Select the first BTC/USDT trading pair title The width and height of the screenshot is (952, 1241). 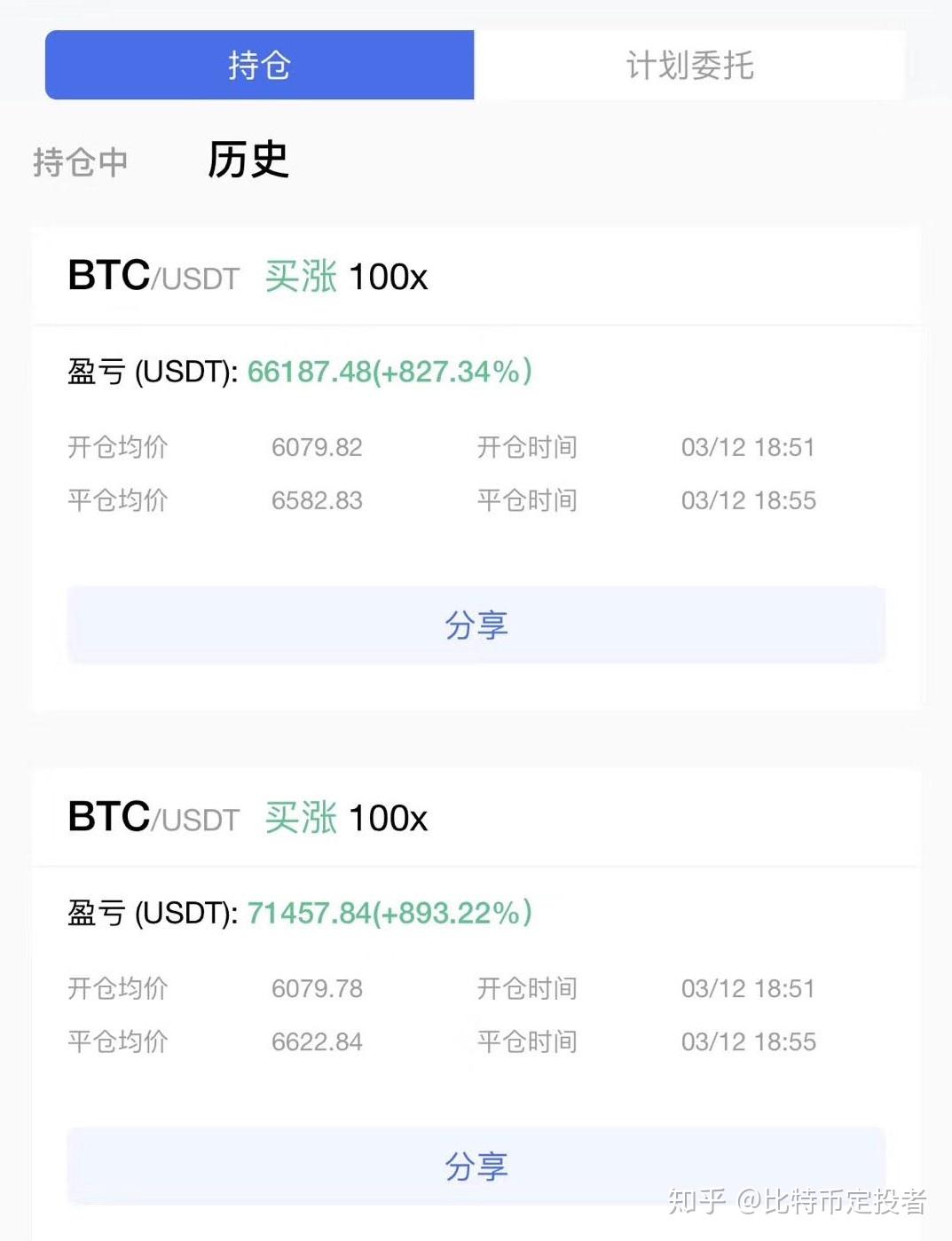click(153, 276)
